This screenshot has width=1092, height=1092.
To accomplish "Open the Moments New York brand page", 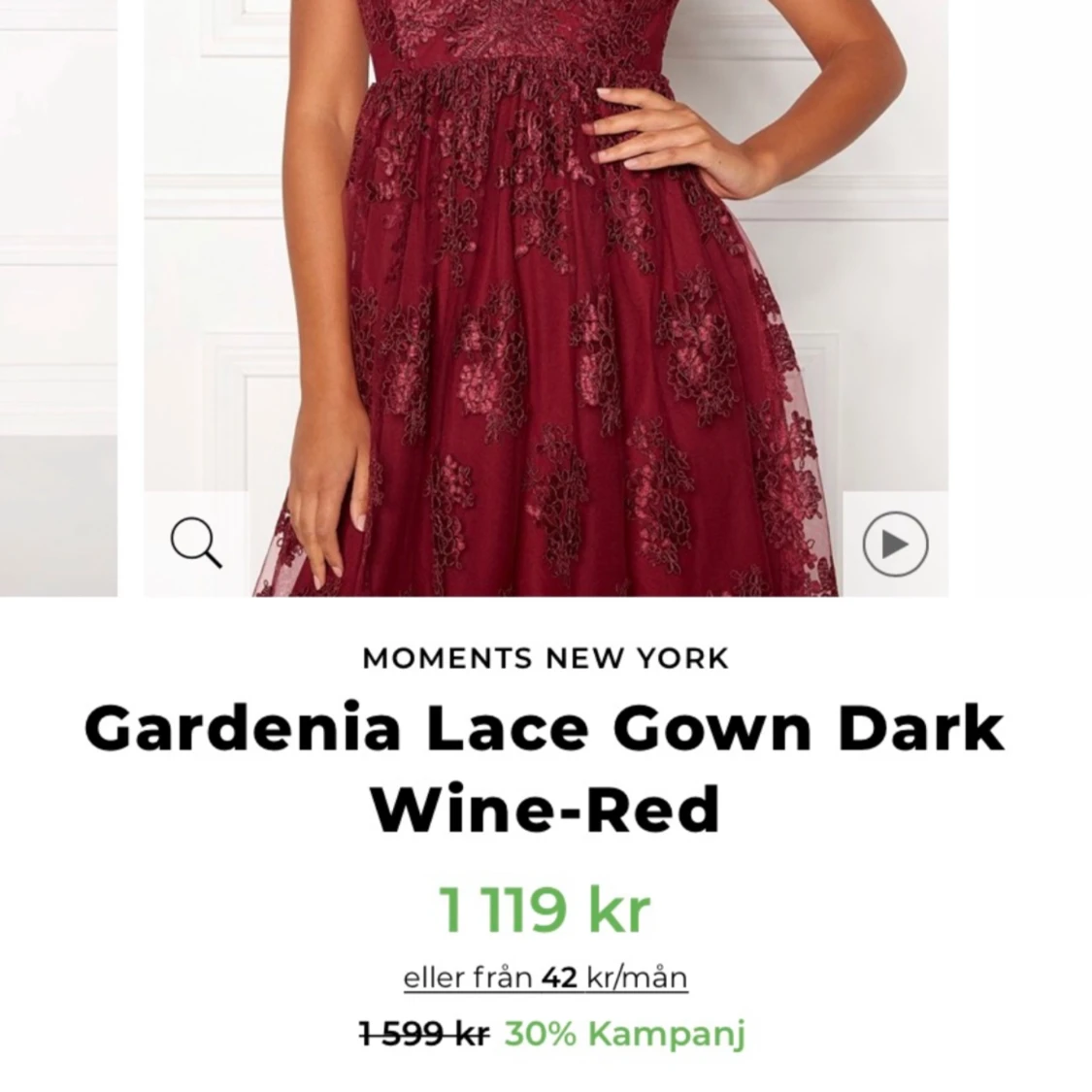I will point(545,658).
